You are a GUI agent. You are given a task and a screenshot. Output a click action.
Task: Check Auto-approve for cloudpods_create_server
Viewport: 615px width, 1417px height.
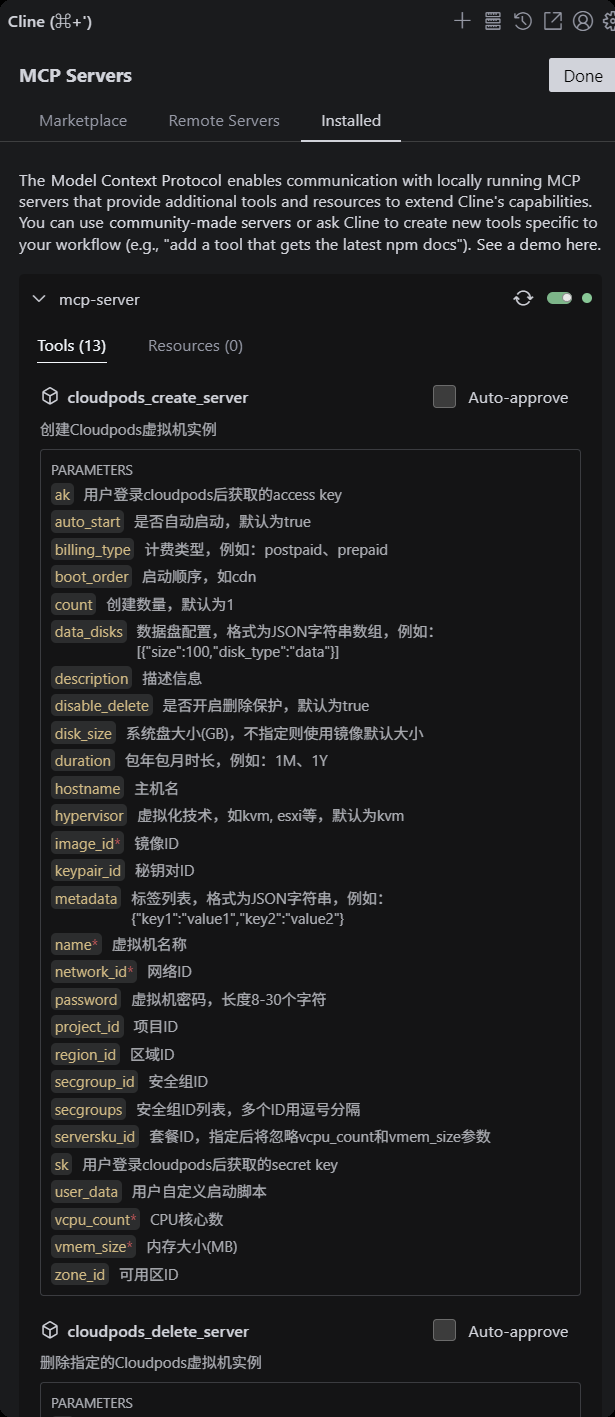click(444, 397)
